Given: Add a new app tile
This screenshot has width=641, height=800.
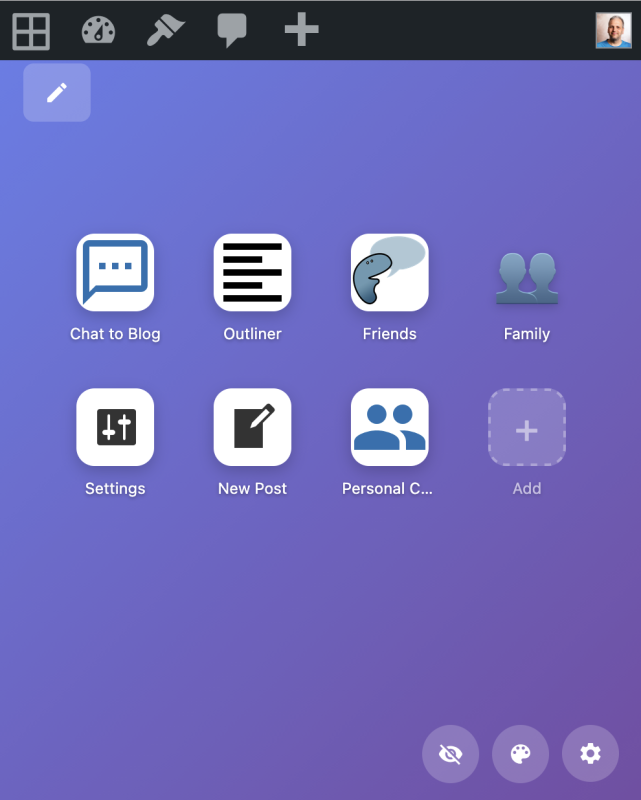Looking at the screenshot, I should tap(527, 427).
